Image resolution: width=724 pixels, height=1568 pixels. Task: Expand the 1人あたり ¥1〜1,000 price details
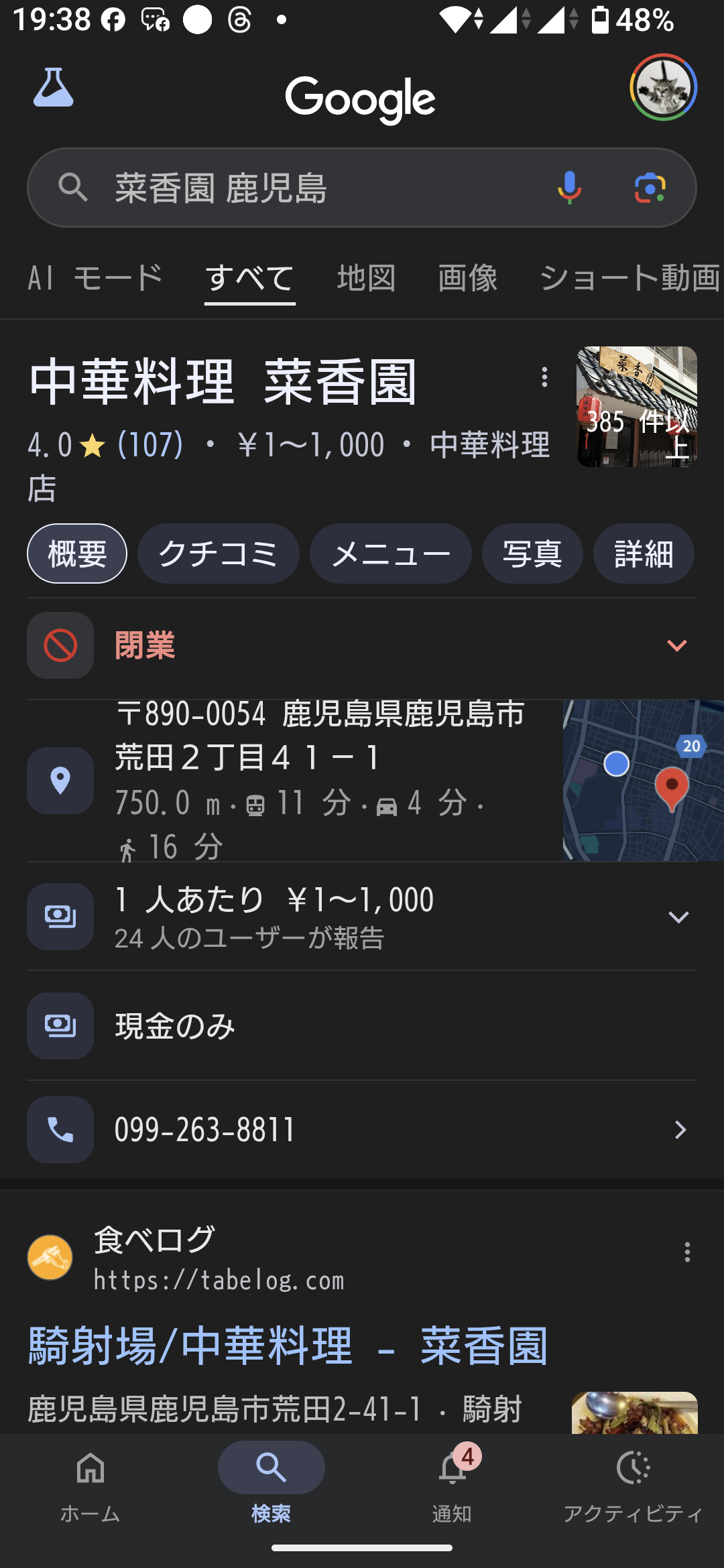(x=678, y=917)
